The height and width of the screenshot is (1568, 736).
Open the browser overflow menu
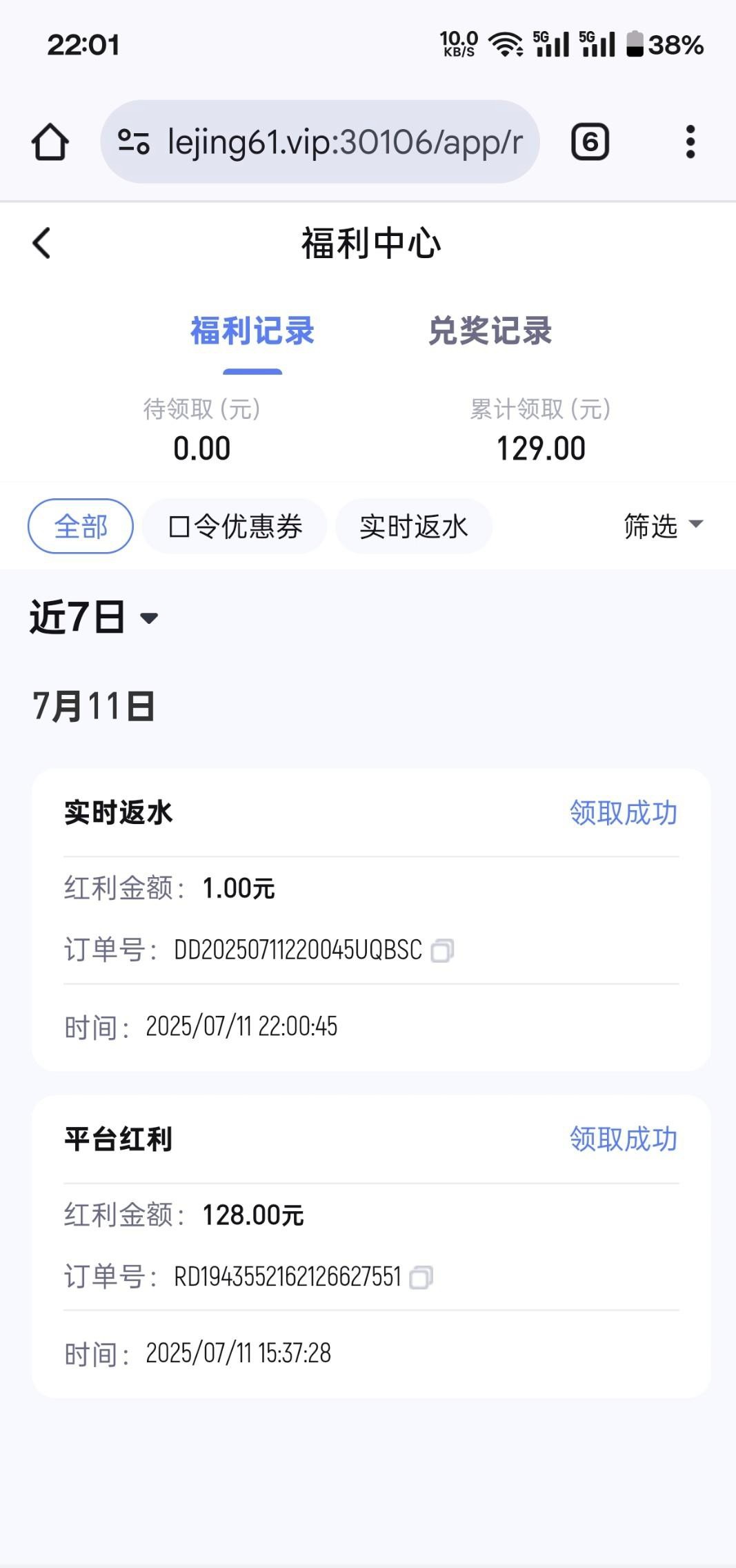click(690, 142)
